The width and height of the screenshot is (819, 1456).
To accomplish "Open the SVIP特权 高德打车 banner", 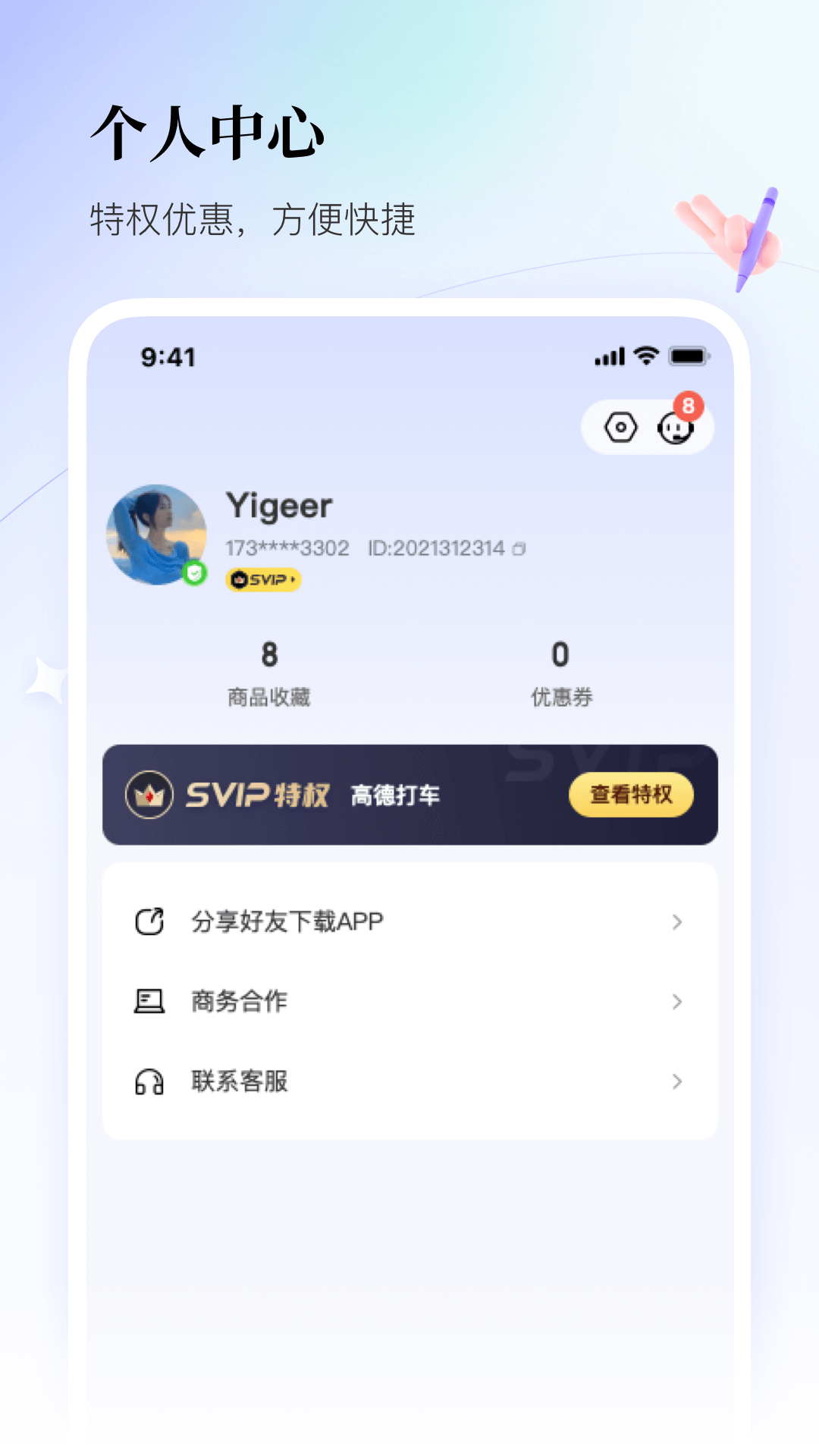I will point(409,795).
